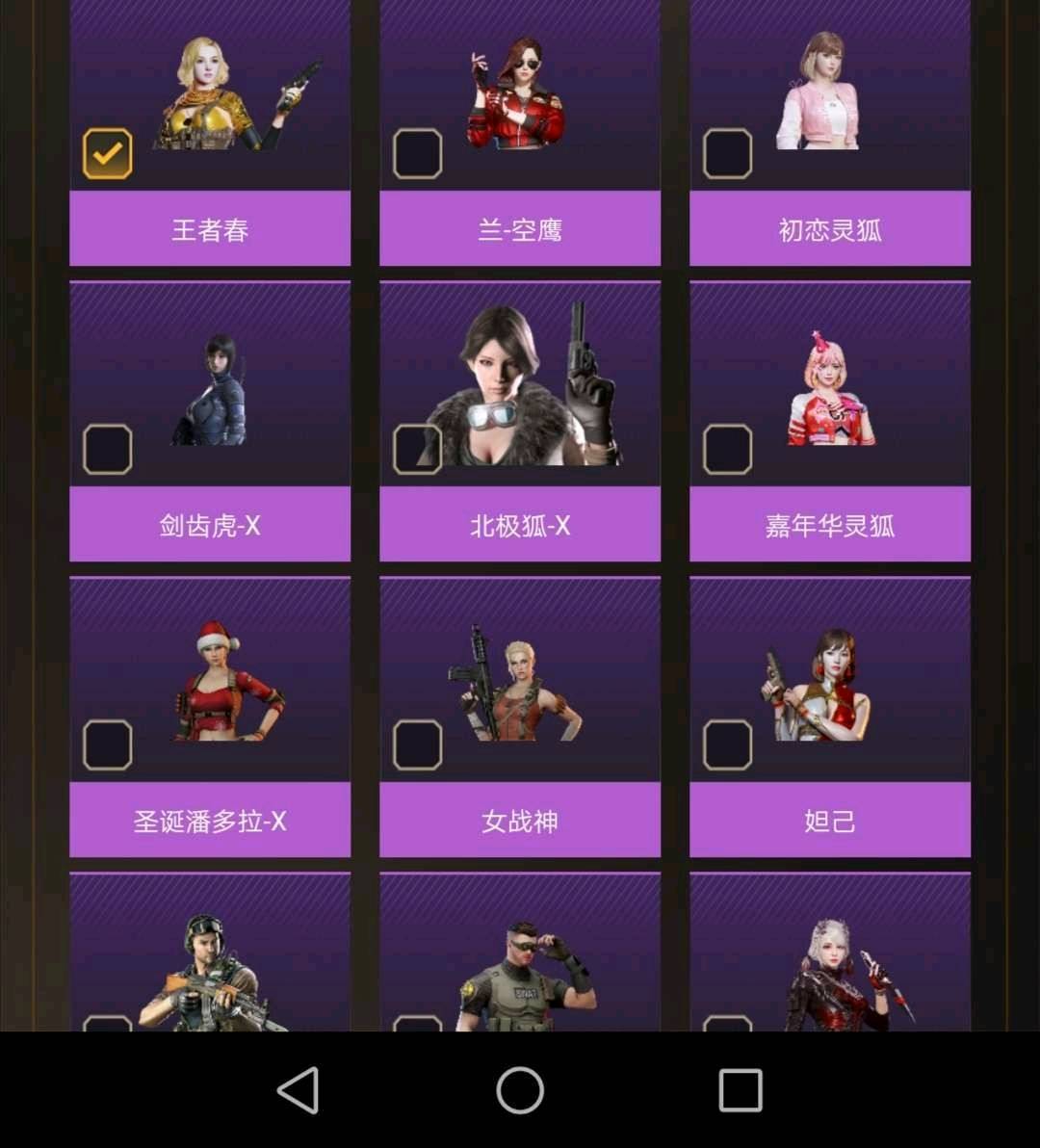This screenshot has width=1040, height=1148.
Task: Choose the 初恋灵狐 name button
Action: click(x=830, y=229)
